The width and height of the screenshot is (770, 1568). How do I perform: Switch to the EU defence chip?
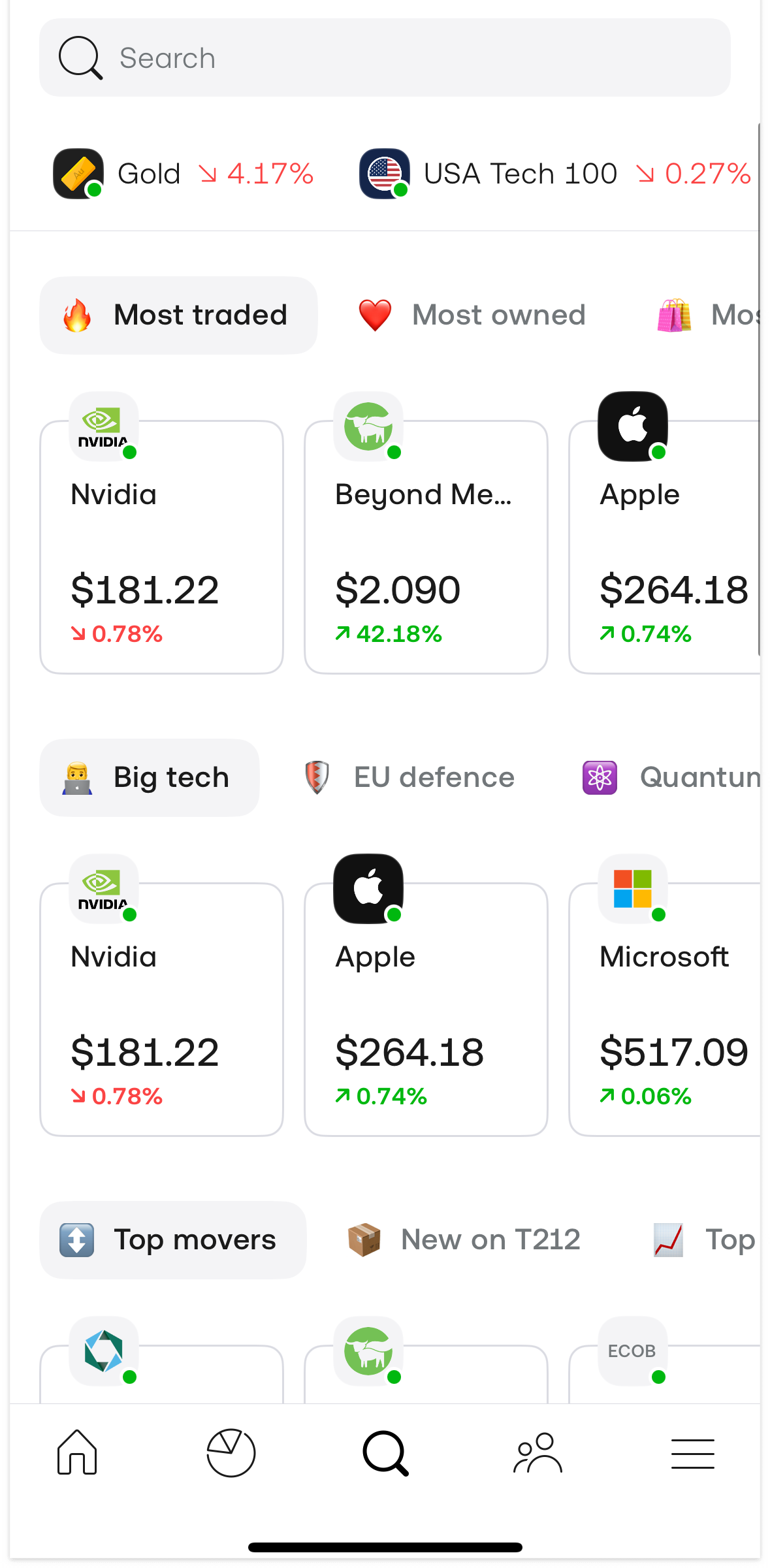click(x=409, y=778)
